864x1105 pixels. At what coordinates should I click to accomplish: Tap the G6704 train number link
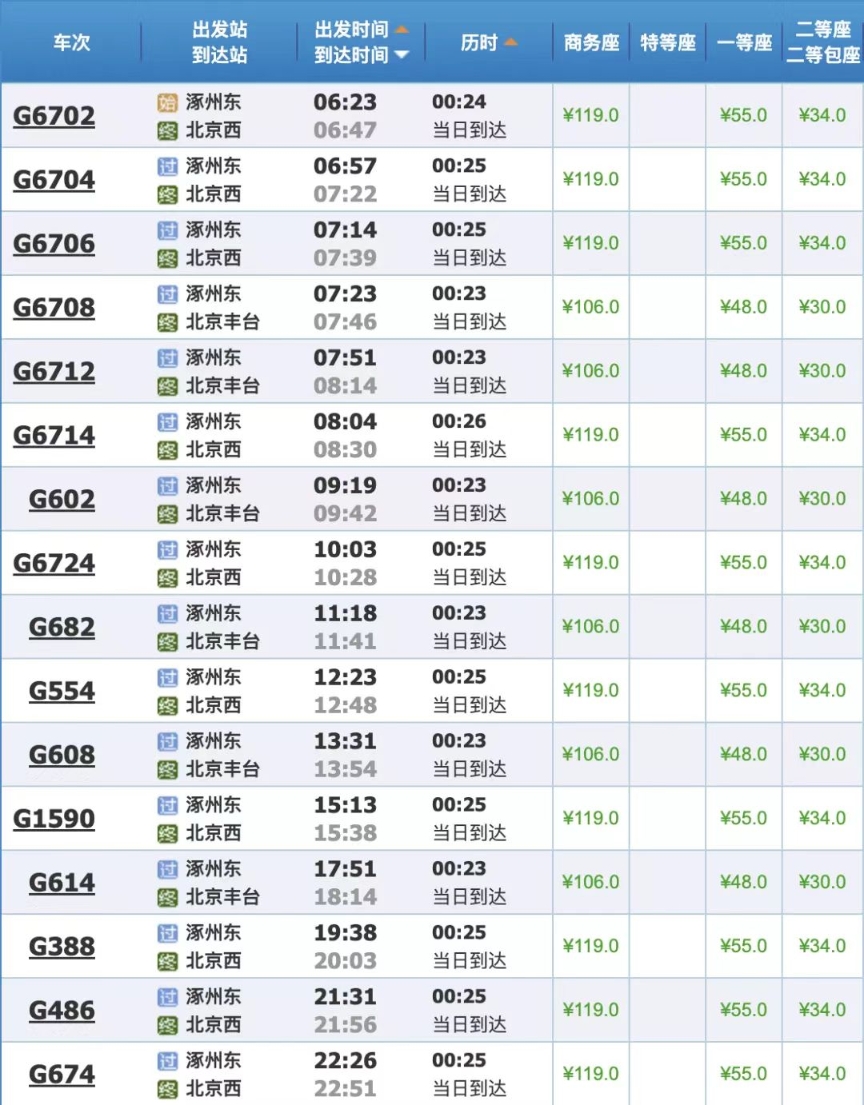tap(54, 180)
